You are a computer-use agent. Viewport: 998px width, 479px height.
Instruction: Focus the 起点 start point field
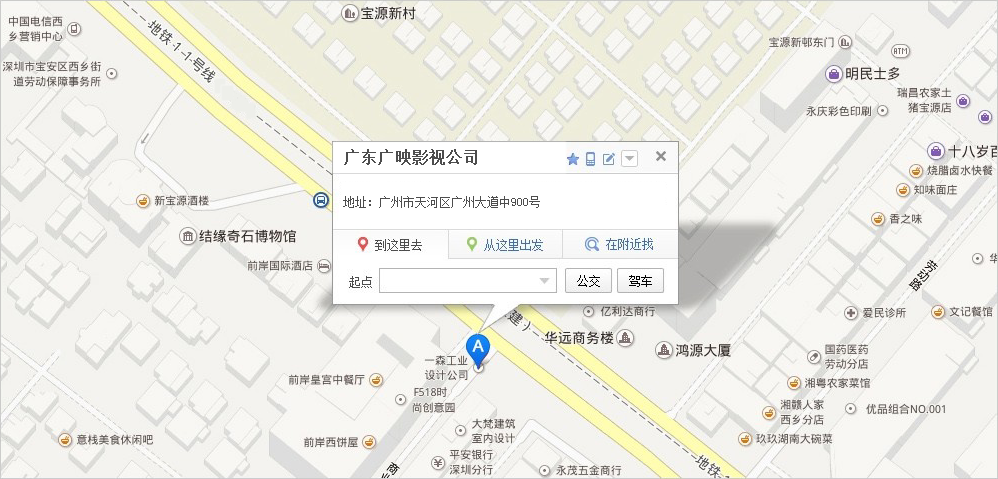coord(458,281)
